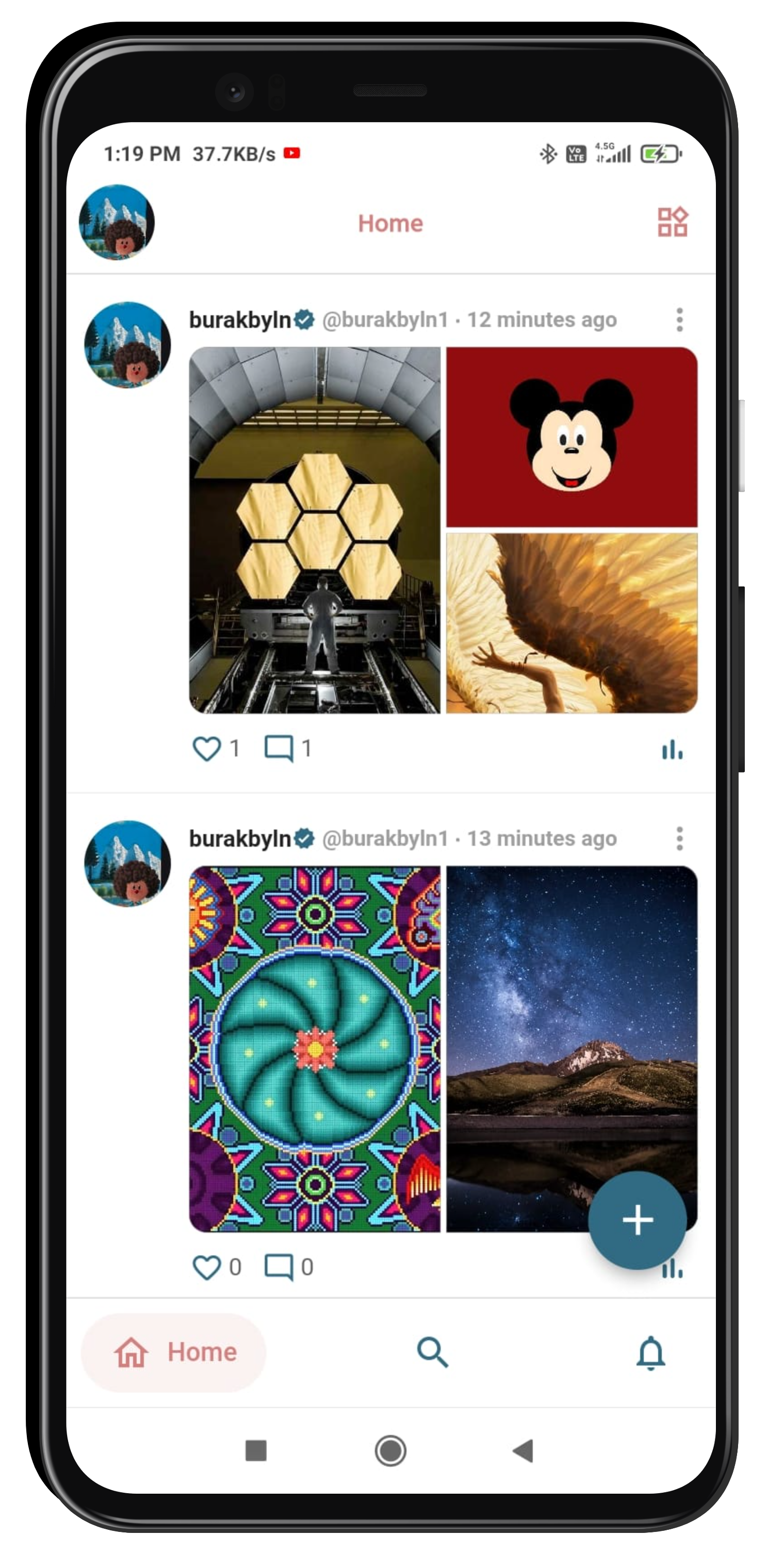
Task: Comment on the 13 minutes ago post
Action: 279,1268
